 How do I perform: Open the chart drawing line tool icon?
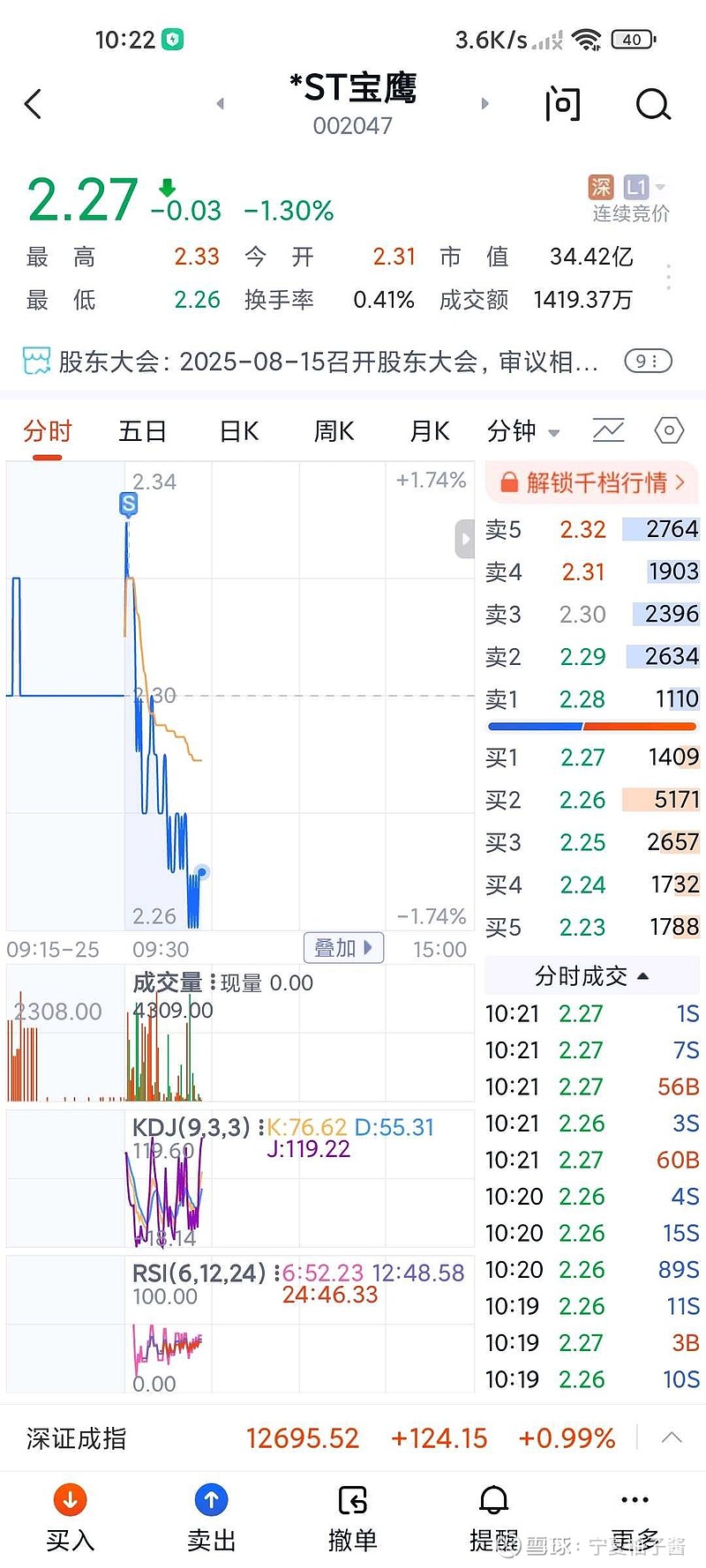608,430
